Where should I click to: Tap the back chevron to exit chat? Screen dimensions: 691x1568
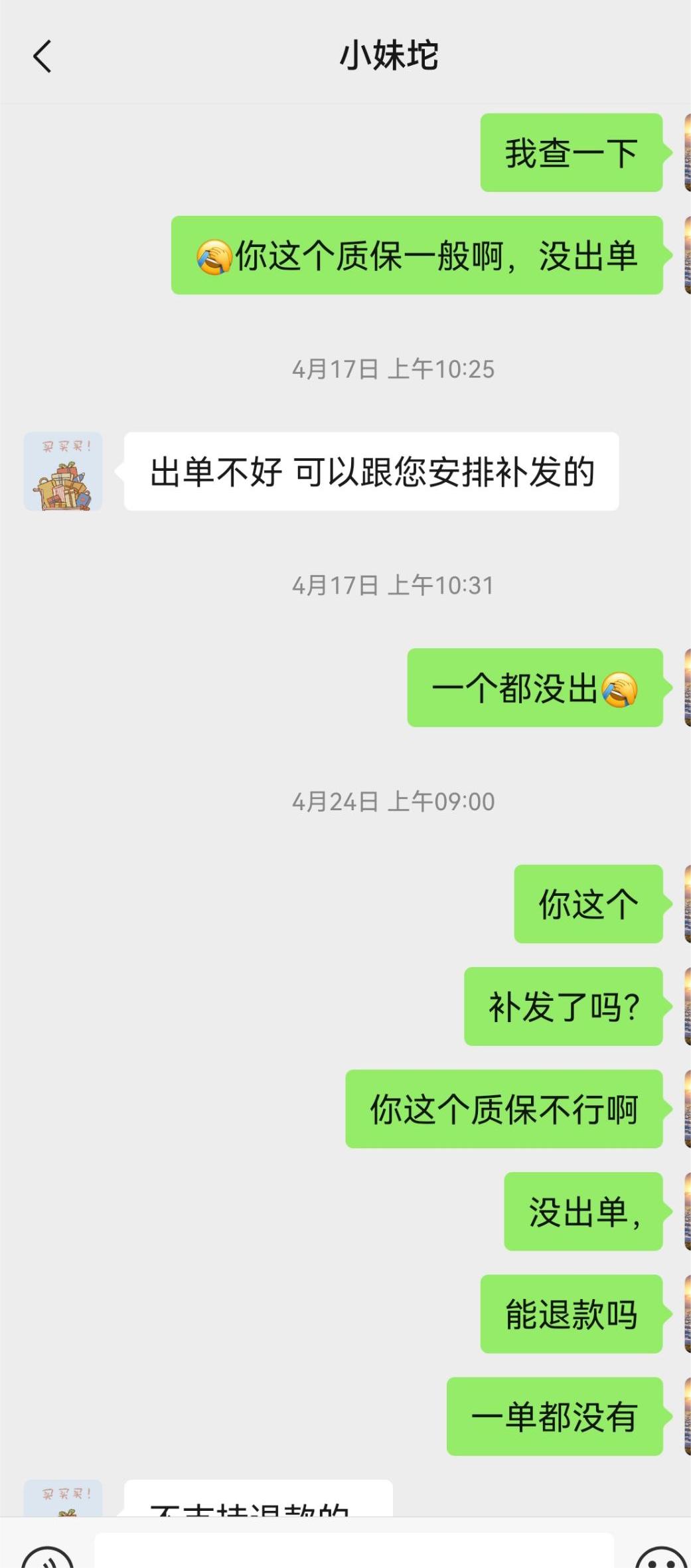click(42, 56)
